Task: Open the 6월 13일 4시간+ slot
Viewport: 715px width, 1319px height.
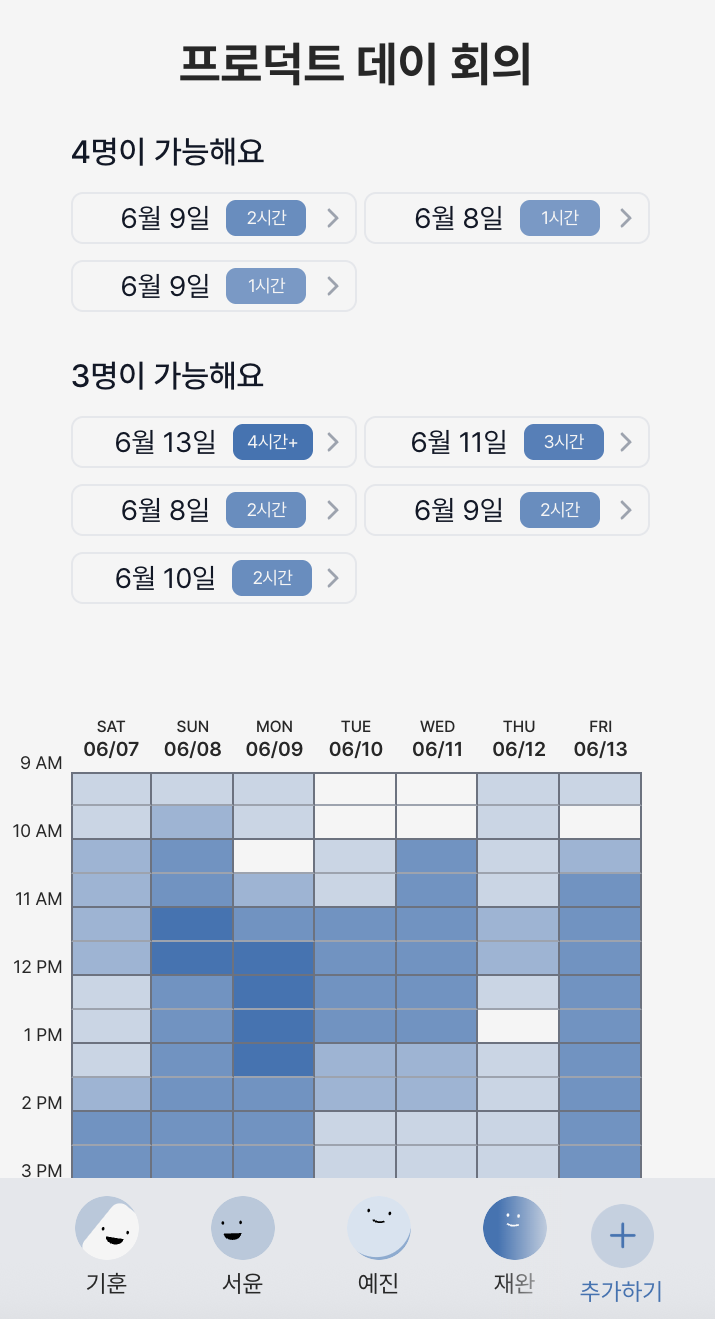Action: pyautogui.click(x=214, y=442)
